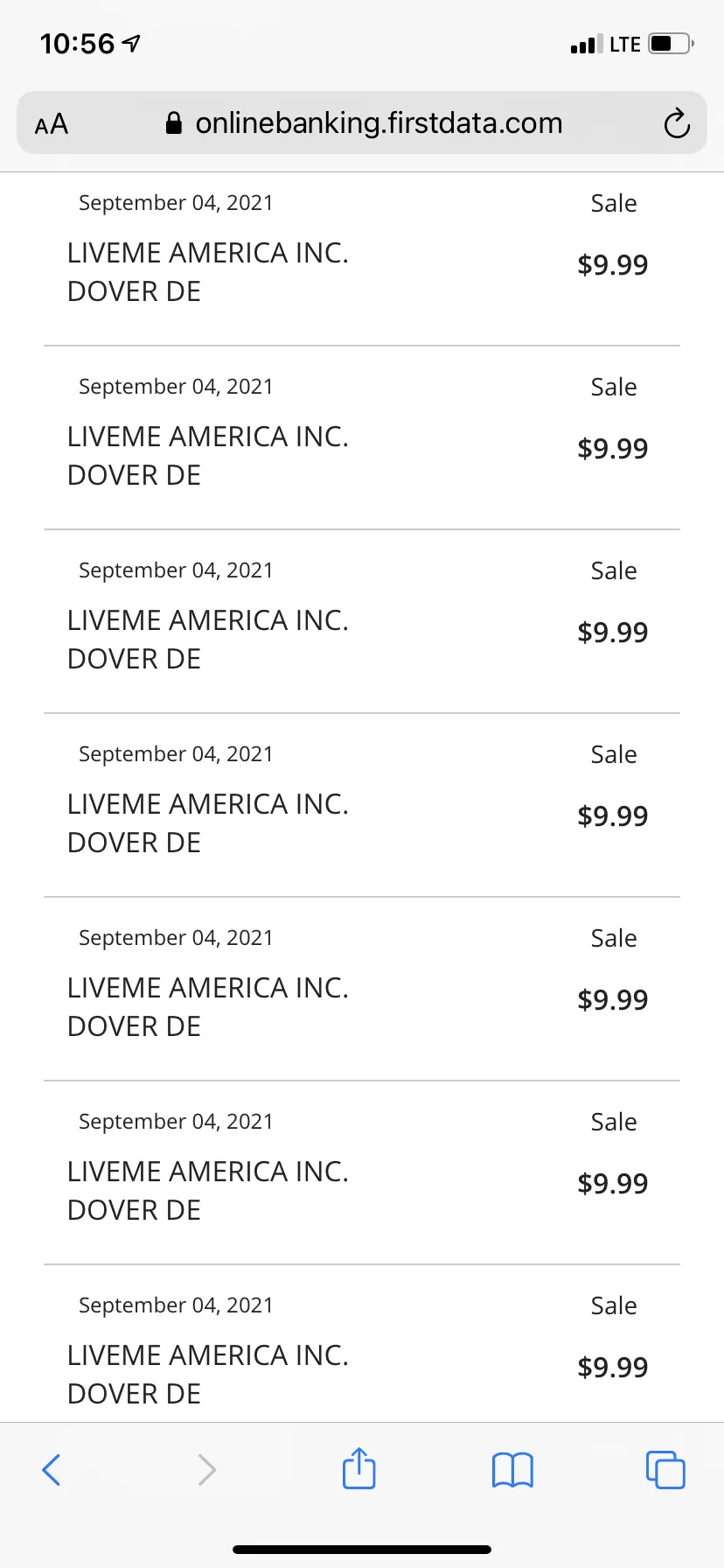Tap the onlinebanking.firstdata.com address bar

pyautogui.click(x=362, y=122)
